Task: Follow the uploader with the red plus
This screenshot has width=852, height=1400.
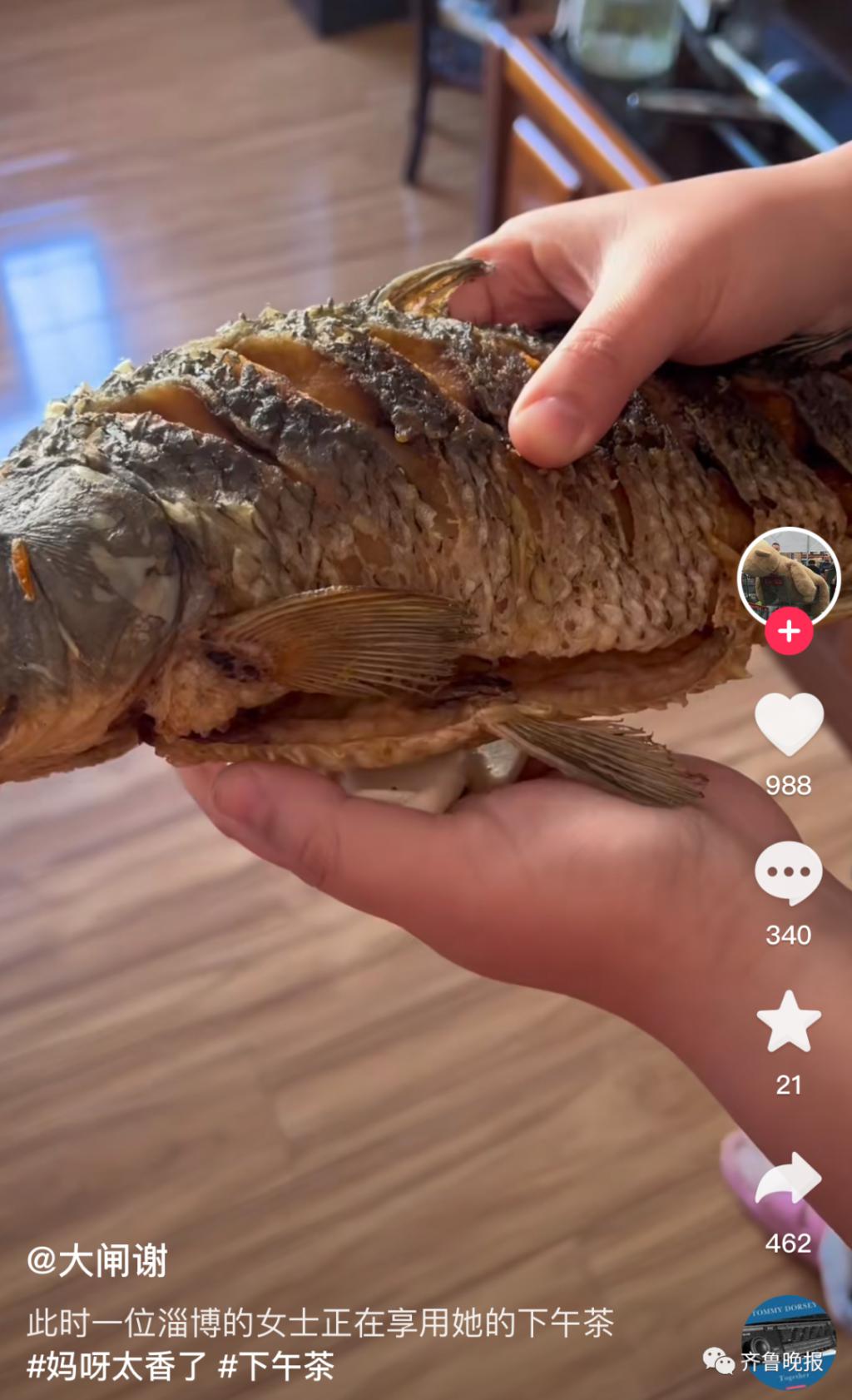Action: coord(789,631)
